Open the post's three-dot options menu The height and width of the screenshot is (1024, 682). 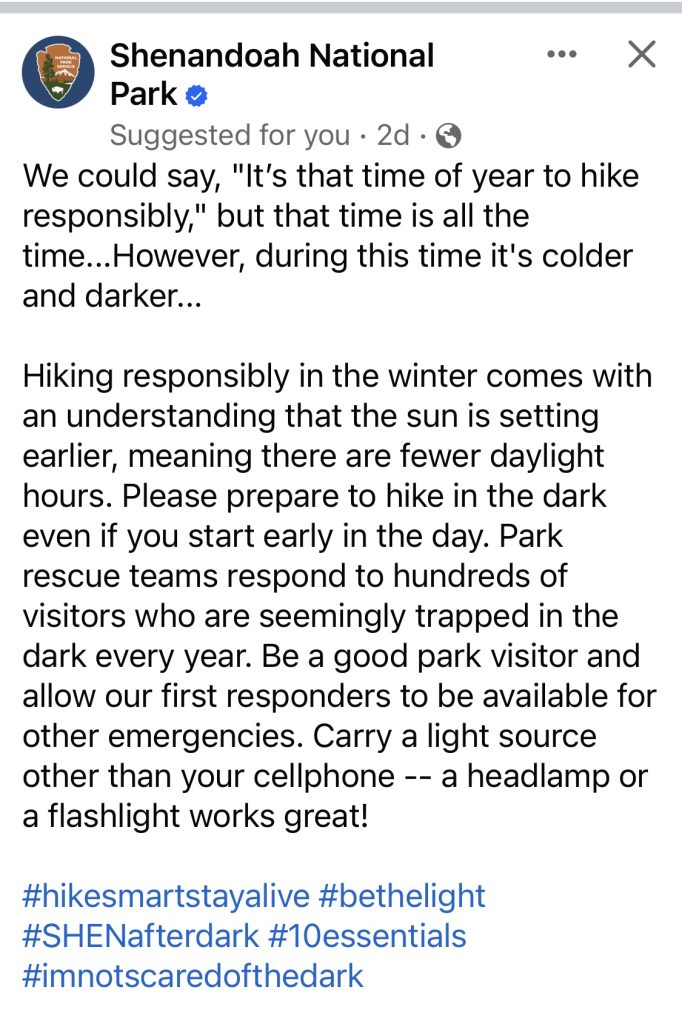(562, 55)
